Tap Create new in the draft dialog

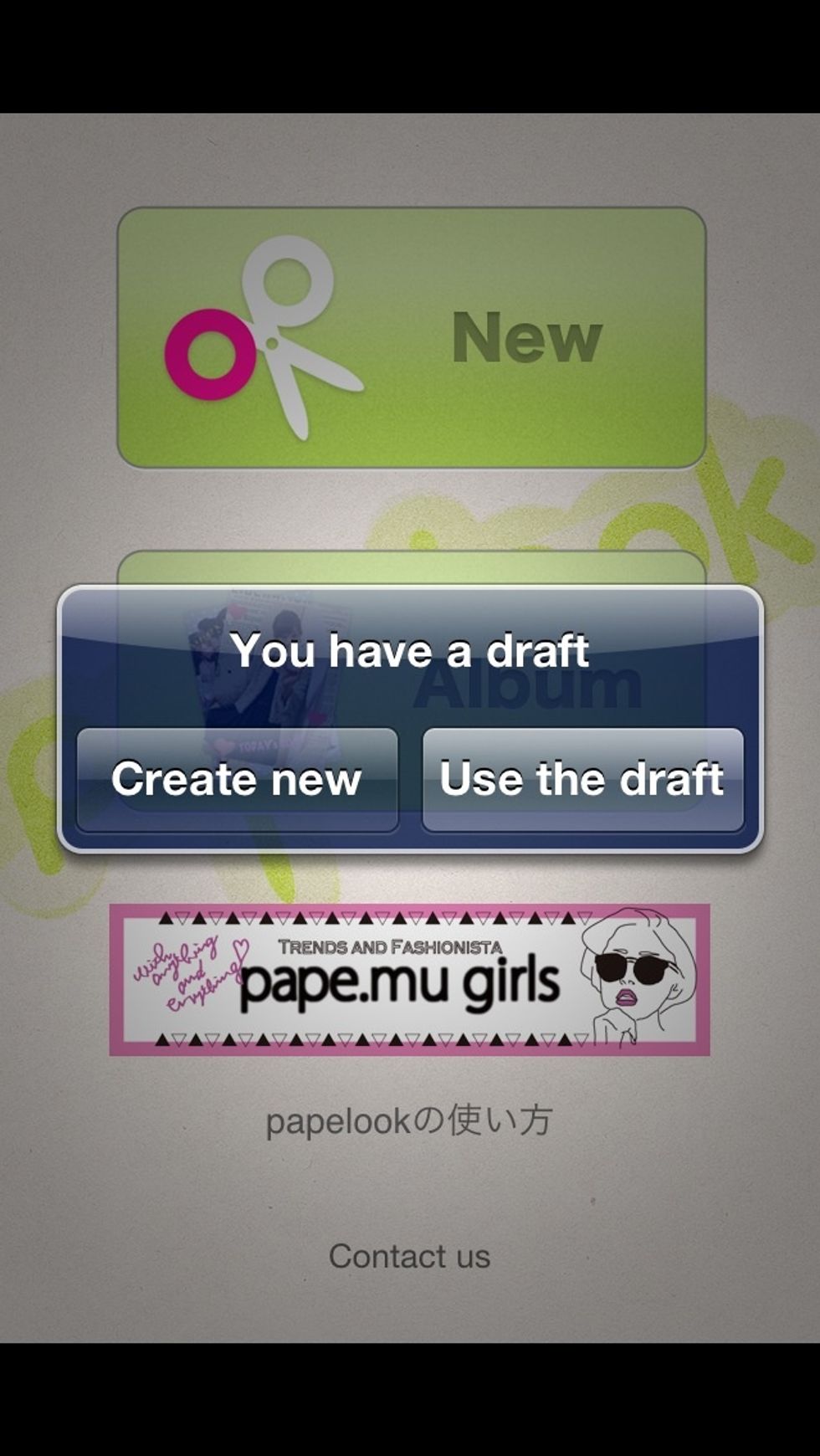click(237, 780)
